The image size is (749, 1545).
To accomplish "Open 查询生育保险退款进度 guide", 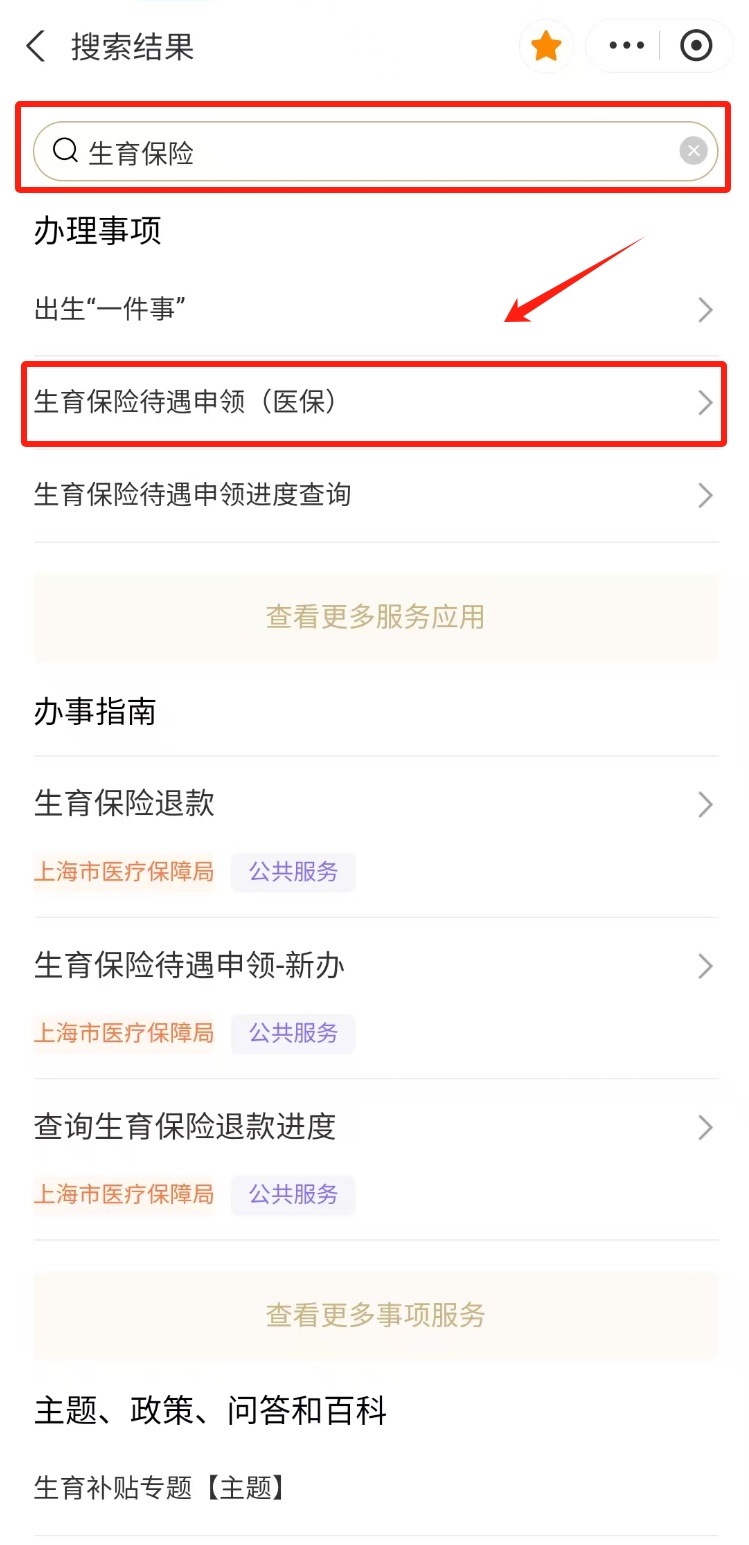I will tap(375, 1159).
